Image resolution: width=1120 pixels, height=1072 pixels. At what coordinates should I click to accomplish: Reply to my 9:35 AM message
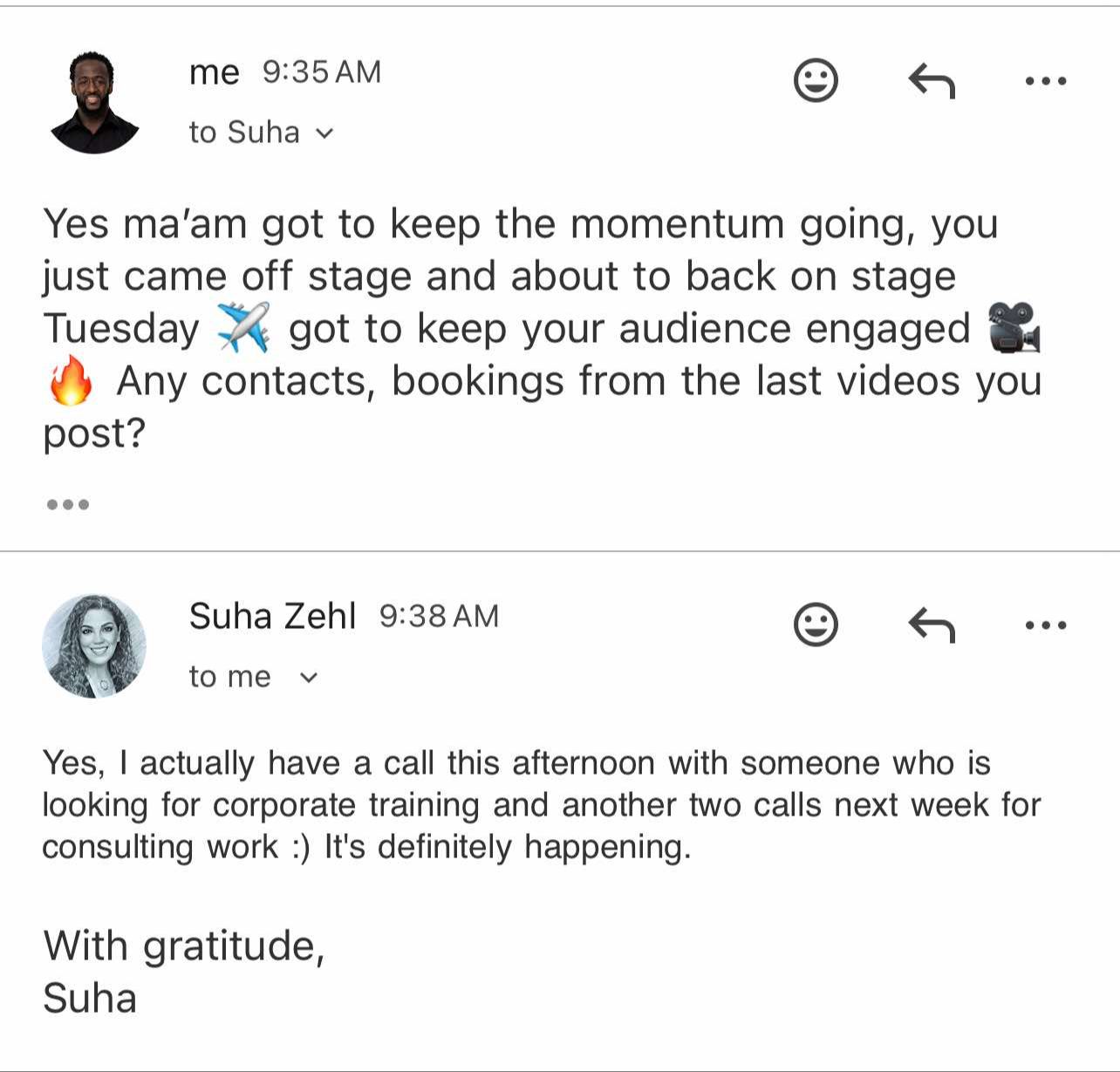[x=932, y=81]
